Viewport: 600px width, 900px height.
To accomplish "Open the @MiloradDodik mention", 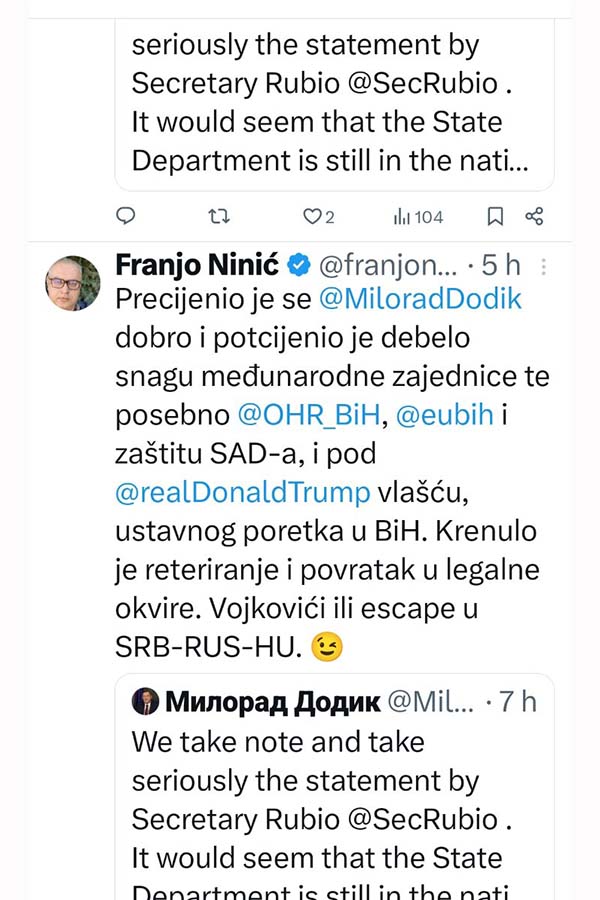I will click(419, 298).
